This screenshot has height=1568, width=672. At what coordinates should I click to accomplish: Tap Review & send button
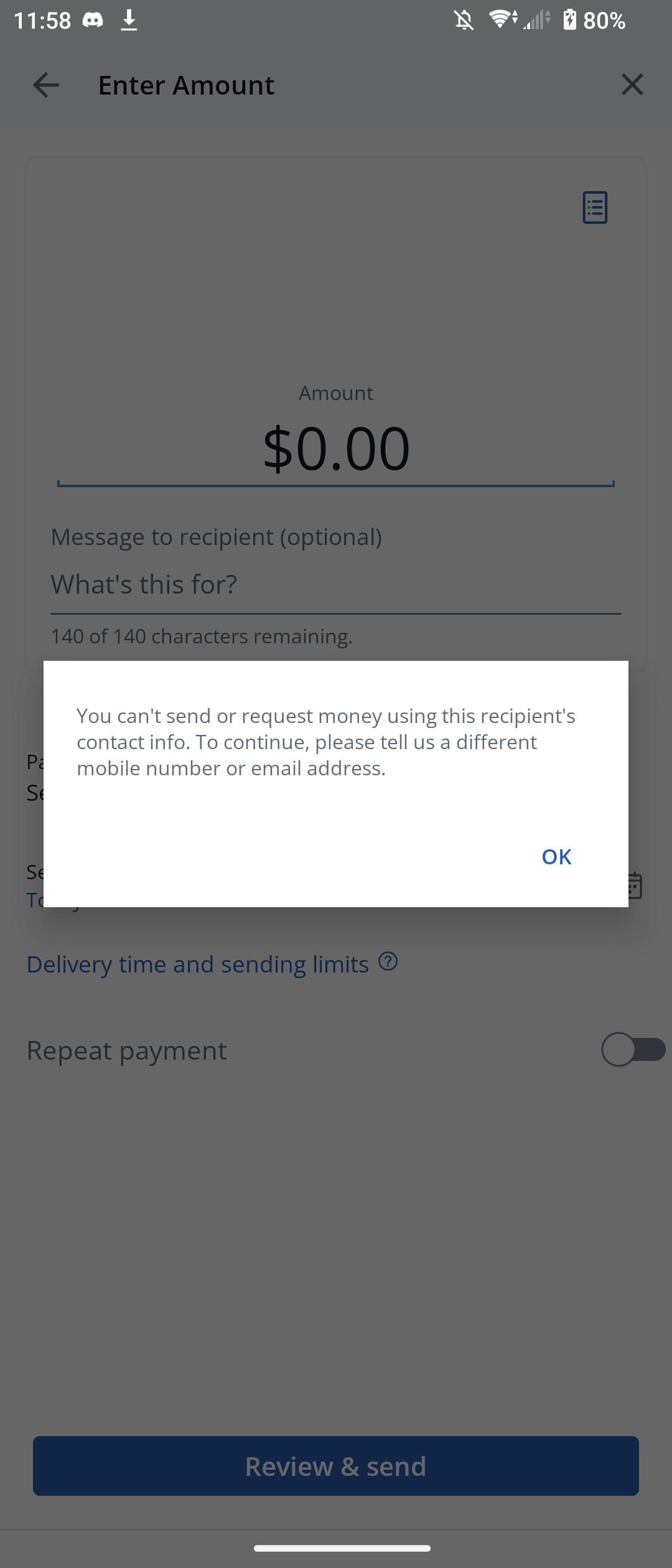click(x=336, y=1466)
